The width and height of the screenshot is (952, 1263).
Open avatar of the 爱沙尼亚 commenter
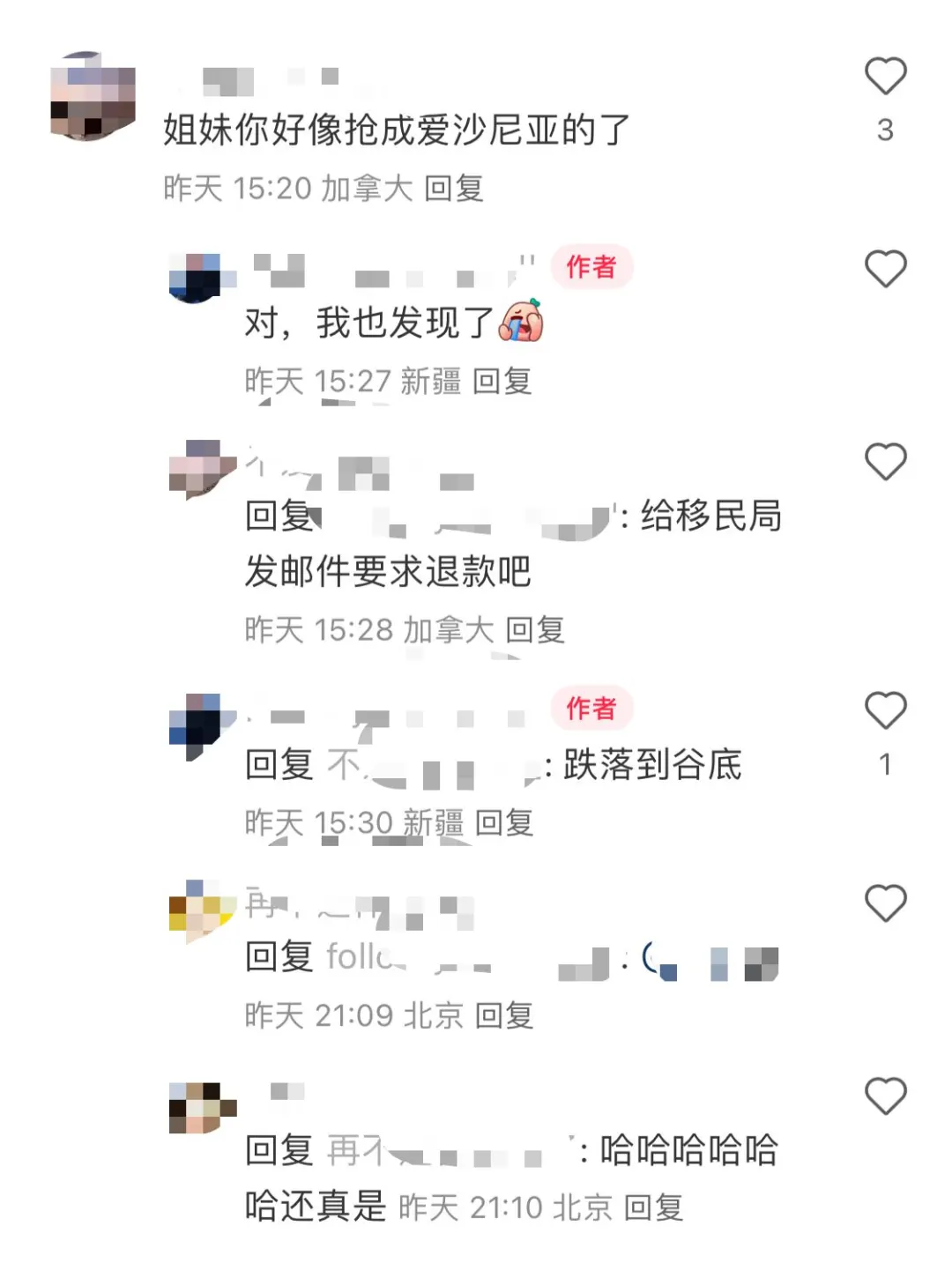93,96
